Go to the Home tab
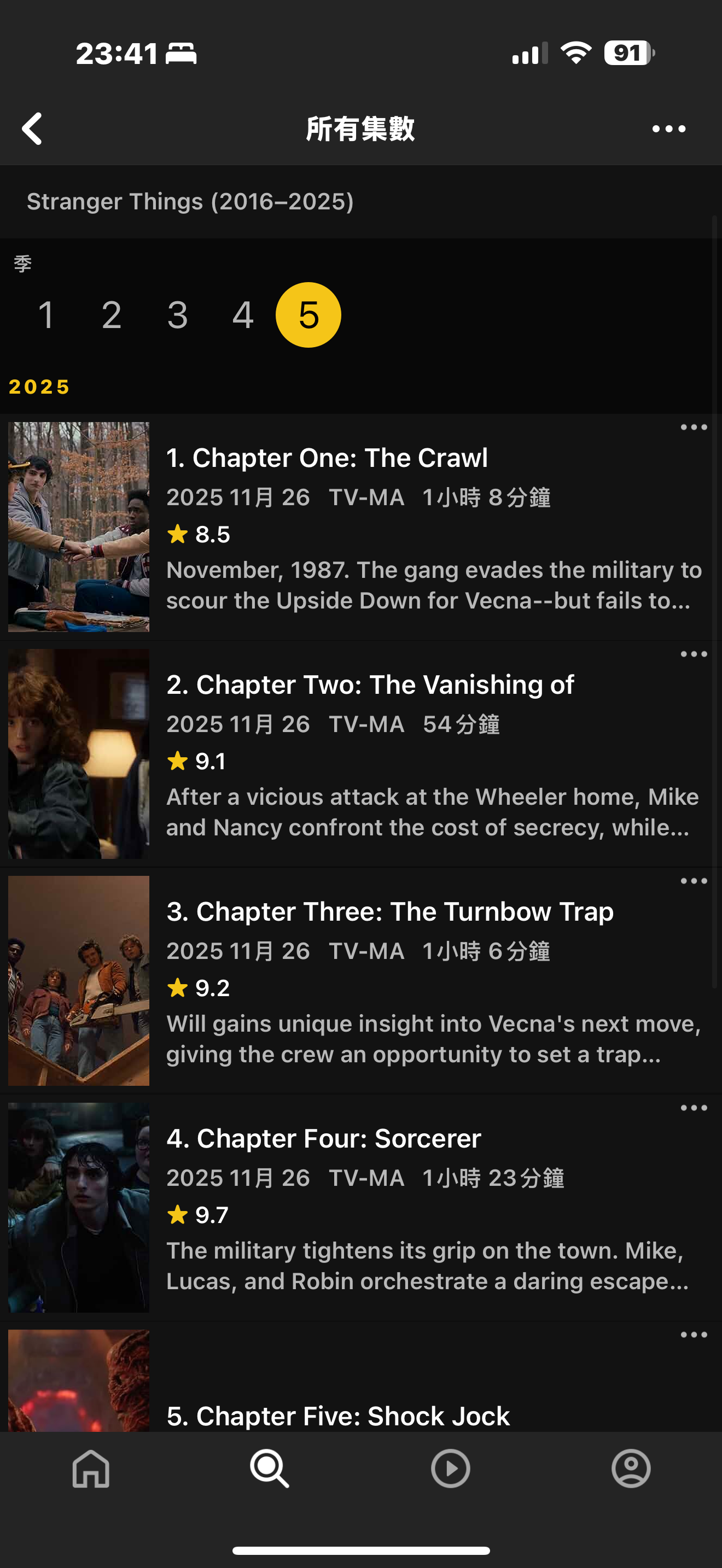The width and height of the screenshot is (722, 1568). (91, 1468)
